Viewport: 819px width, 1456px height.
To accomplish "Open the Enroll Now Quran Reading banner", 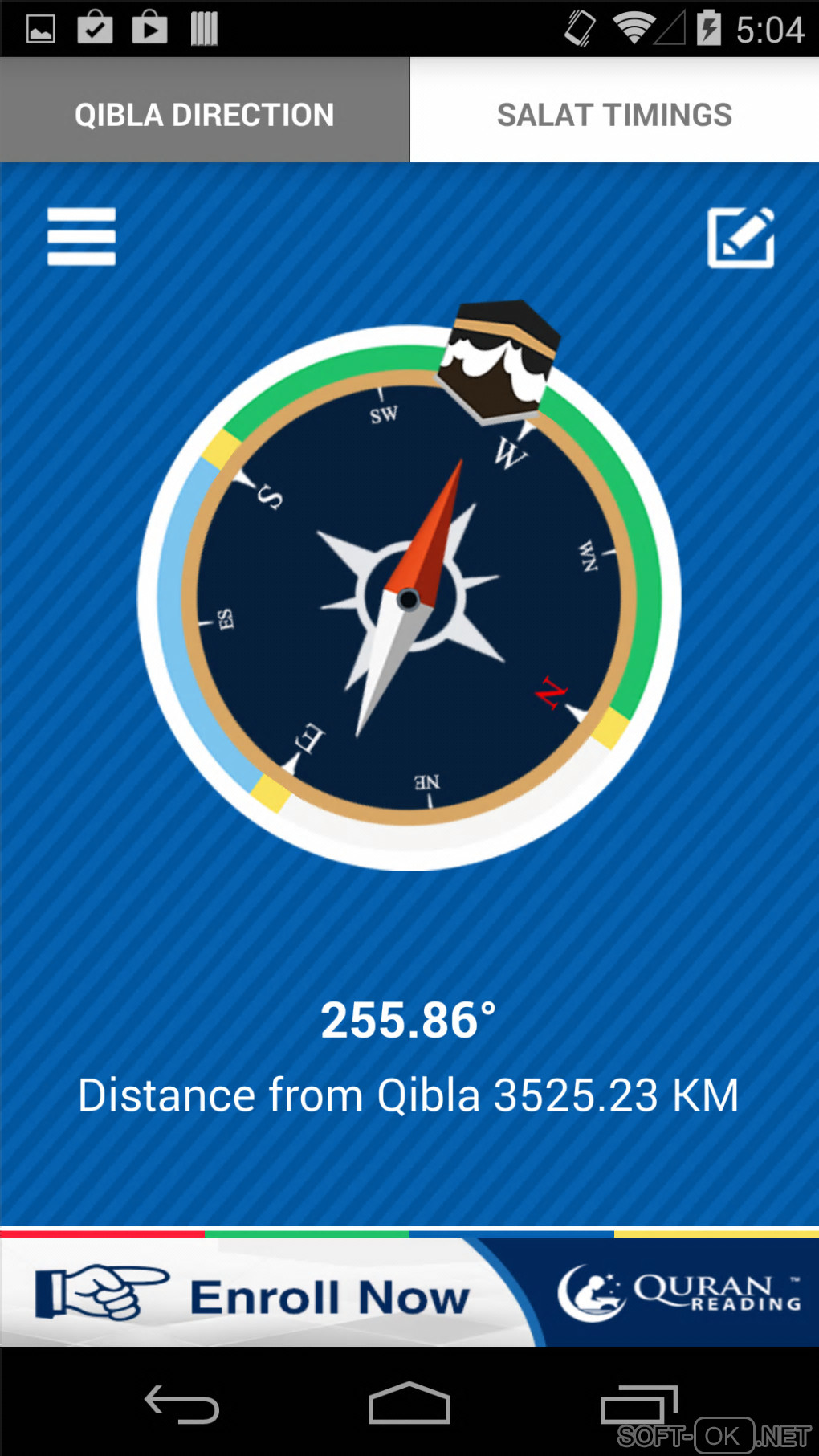I will 409,1293.
